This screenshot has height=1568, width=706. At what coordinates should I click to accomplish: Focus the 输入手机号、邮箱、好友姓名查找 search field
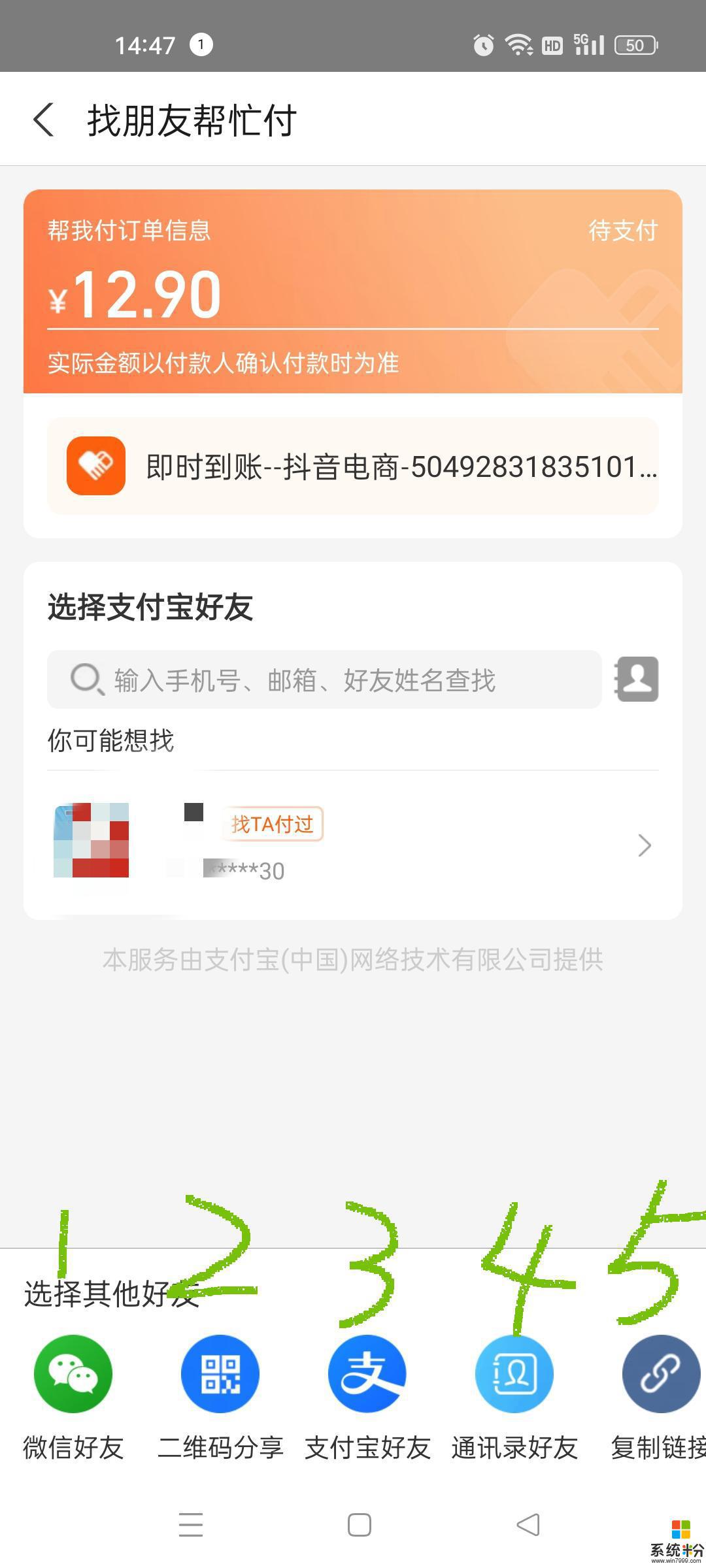point(324,679)
